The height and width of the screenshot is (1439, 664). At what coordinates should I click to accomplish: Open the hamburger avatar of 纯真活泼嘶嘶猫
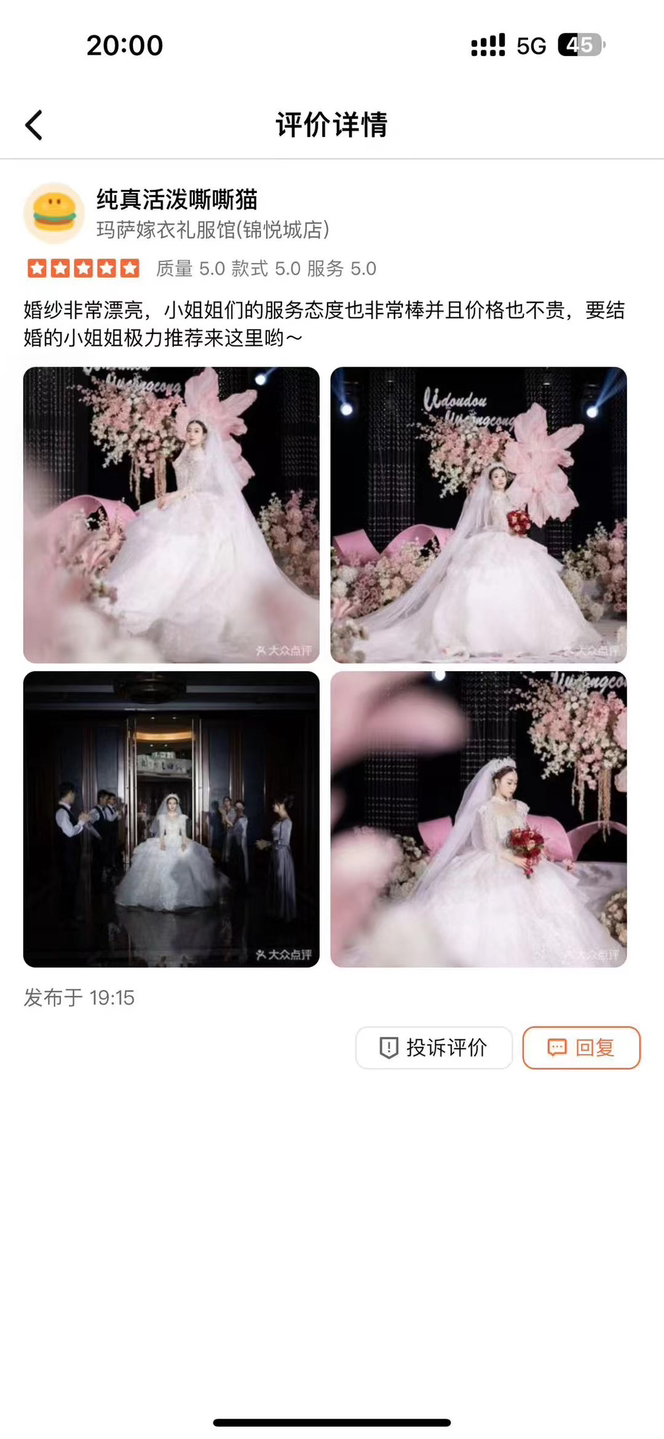pos(54,213)
